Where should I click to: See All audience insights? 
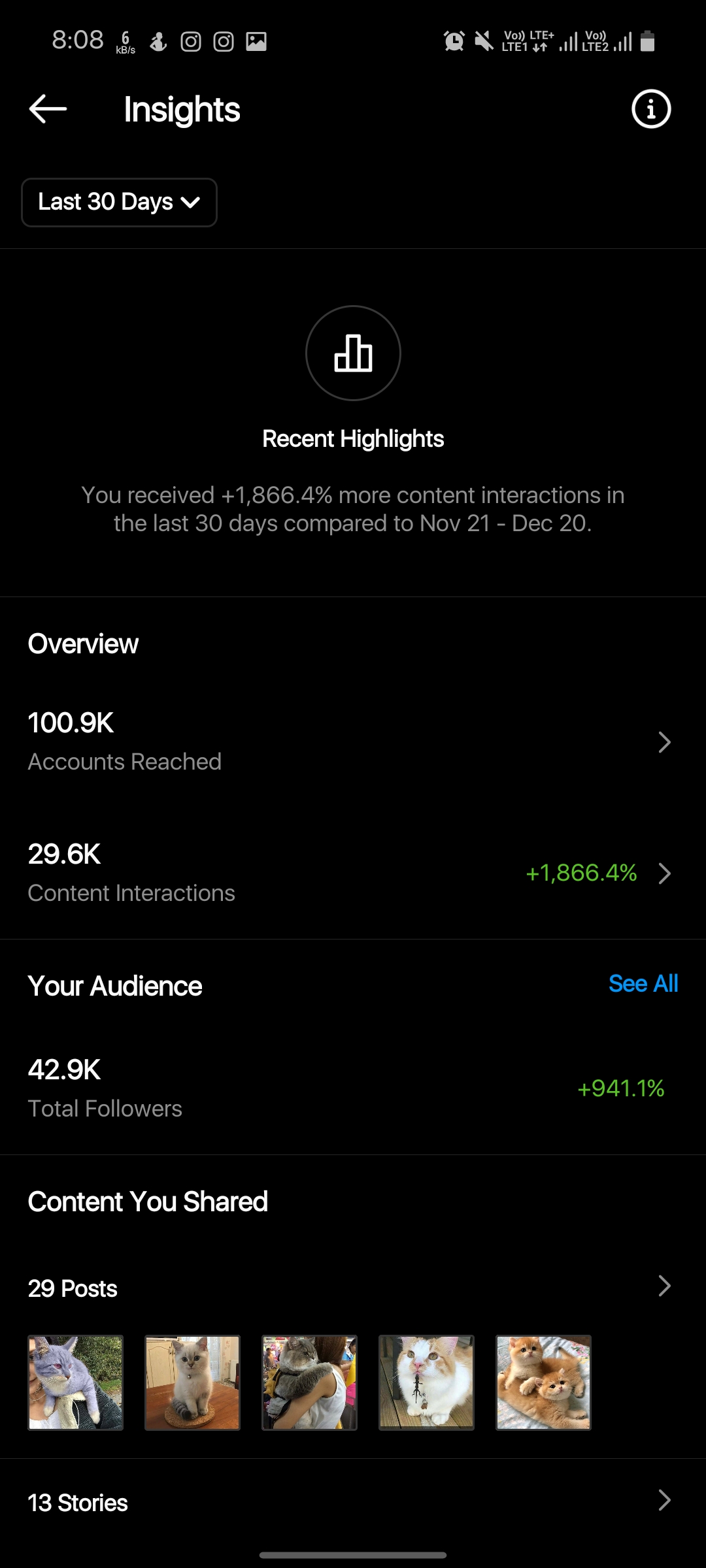[x=643, y=983]
